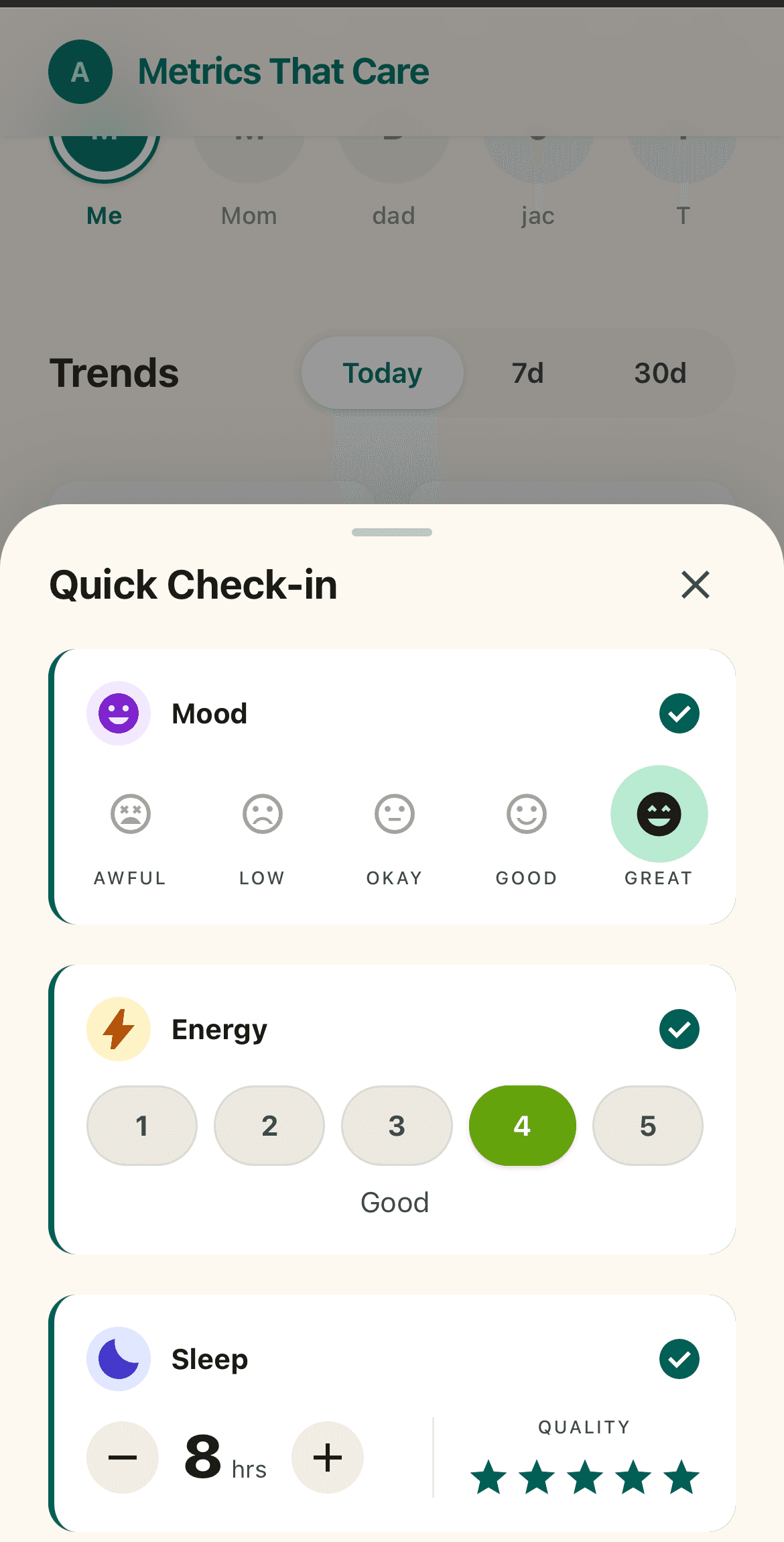784x1542 pixels.
Task: Close the Quick Check-in sheet
Action: pos(695,585)
